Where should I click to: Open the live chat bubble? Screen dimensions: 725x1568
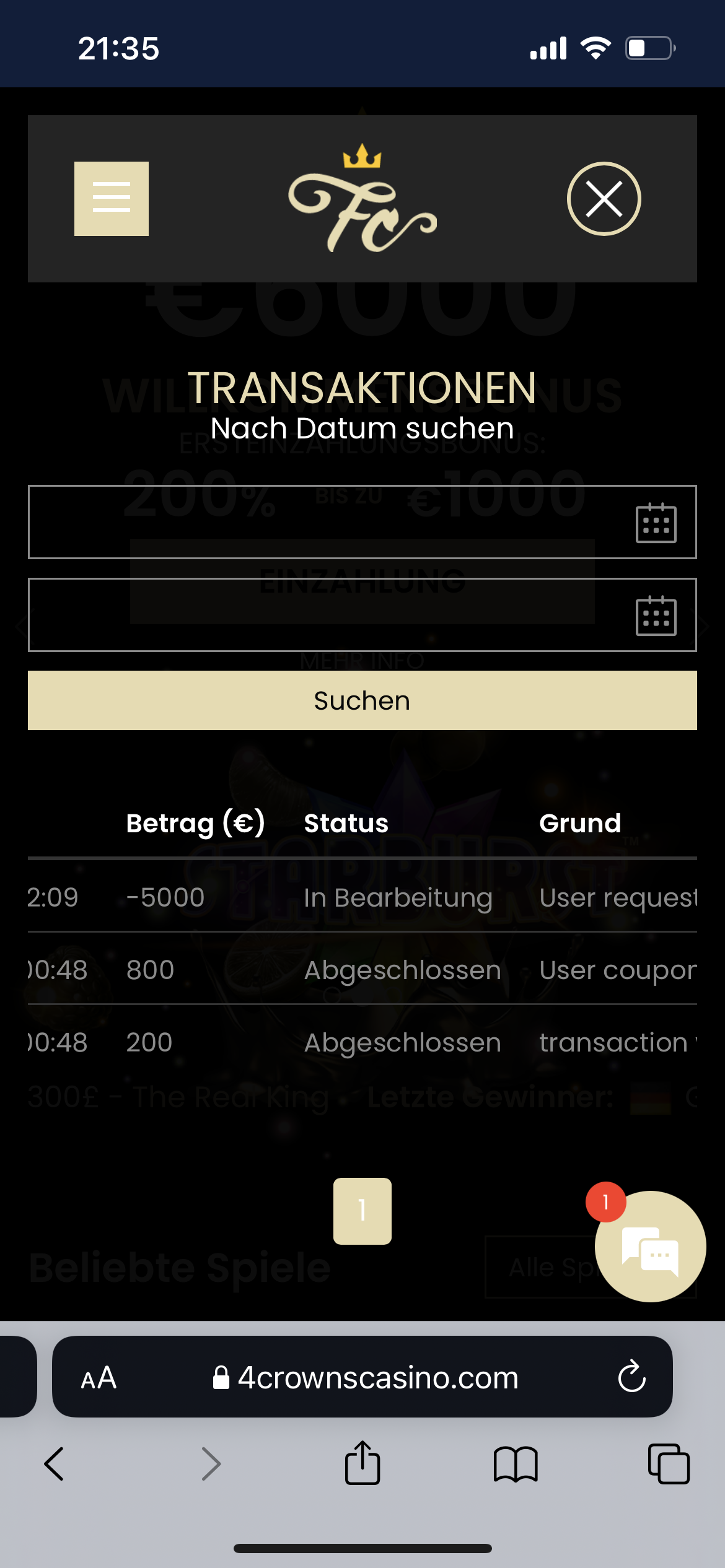tap(650, 1245)
